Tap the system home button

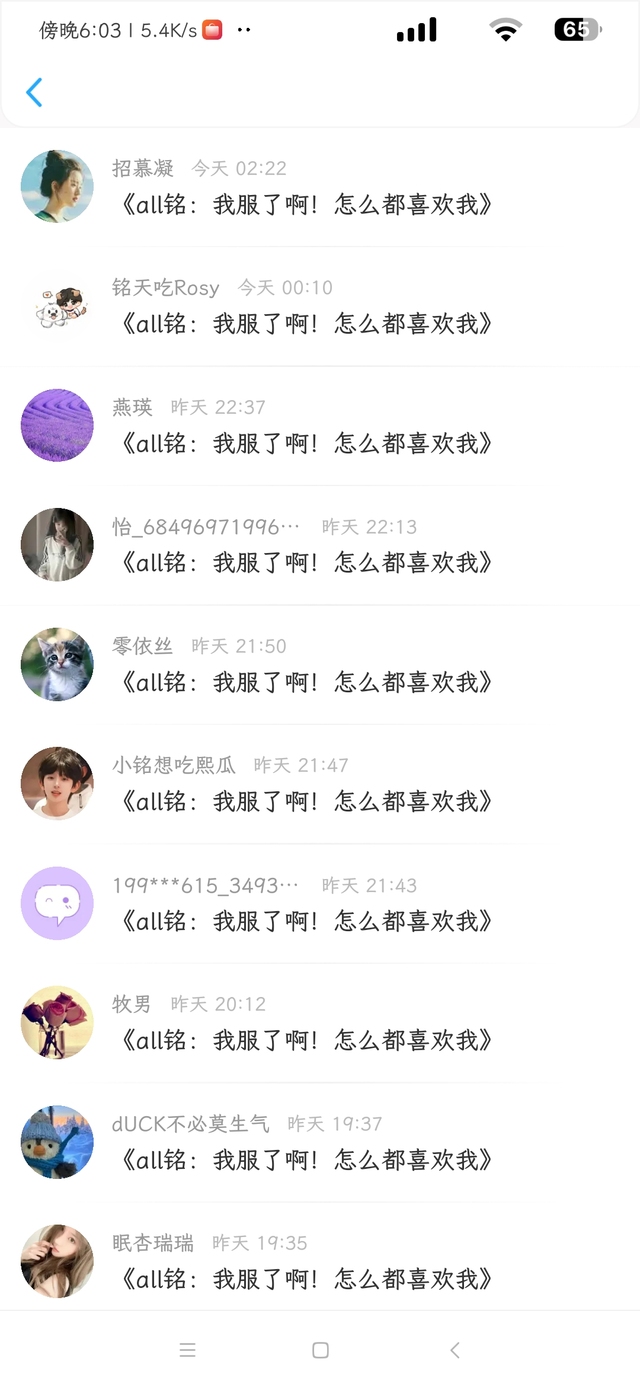coord(320,1350)
